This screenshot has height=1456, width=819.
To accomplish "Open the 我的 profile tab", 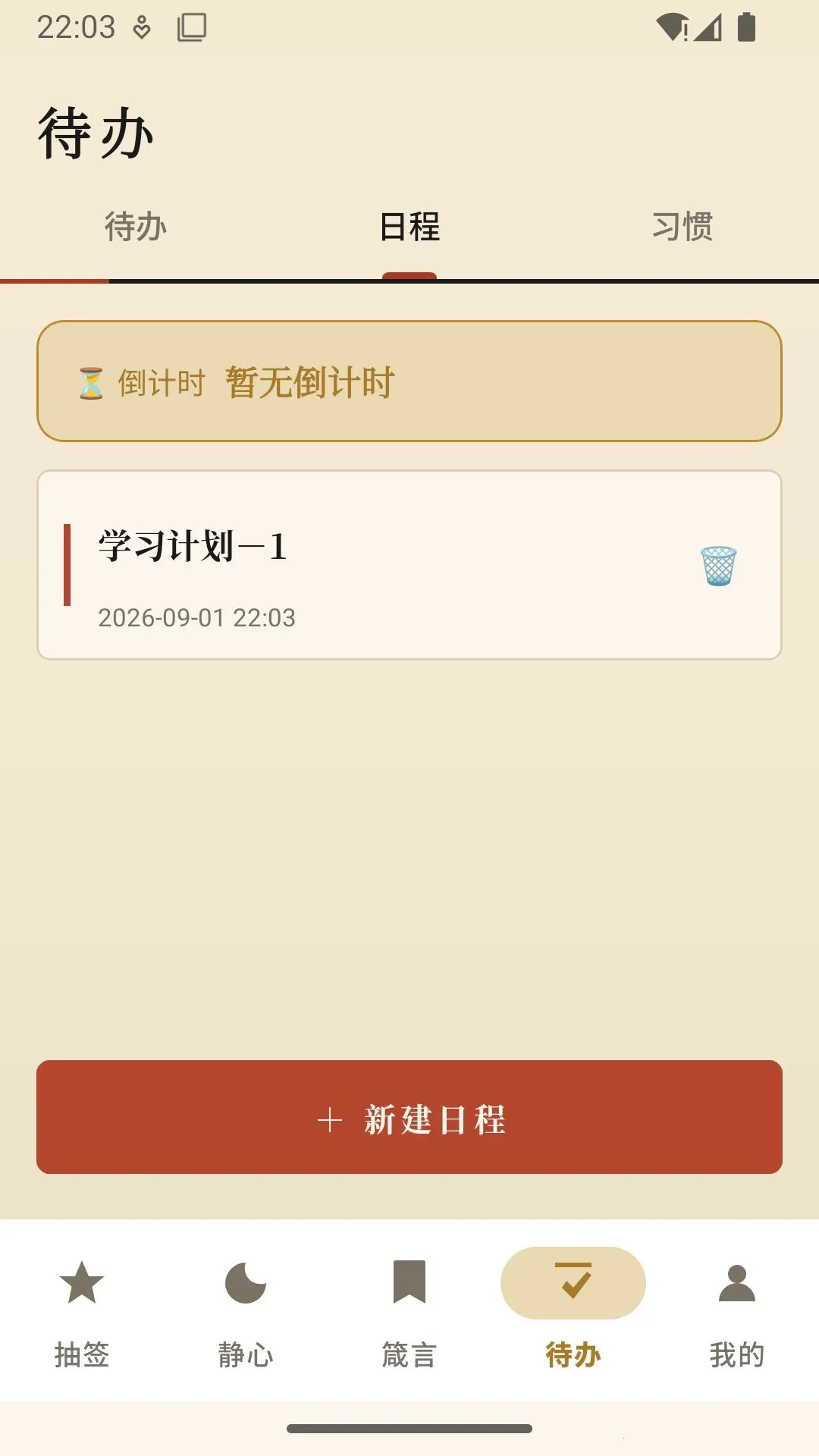I will click(x=737, y=1313).
